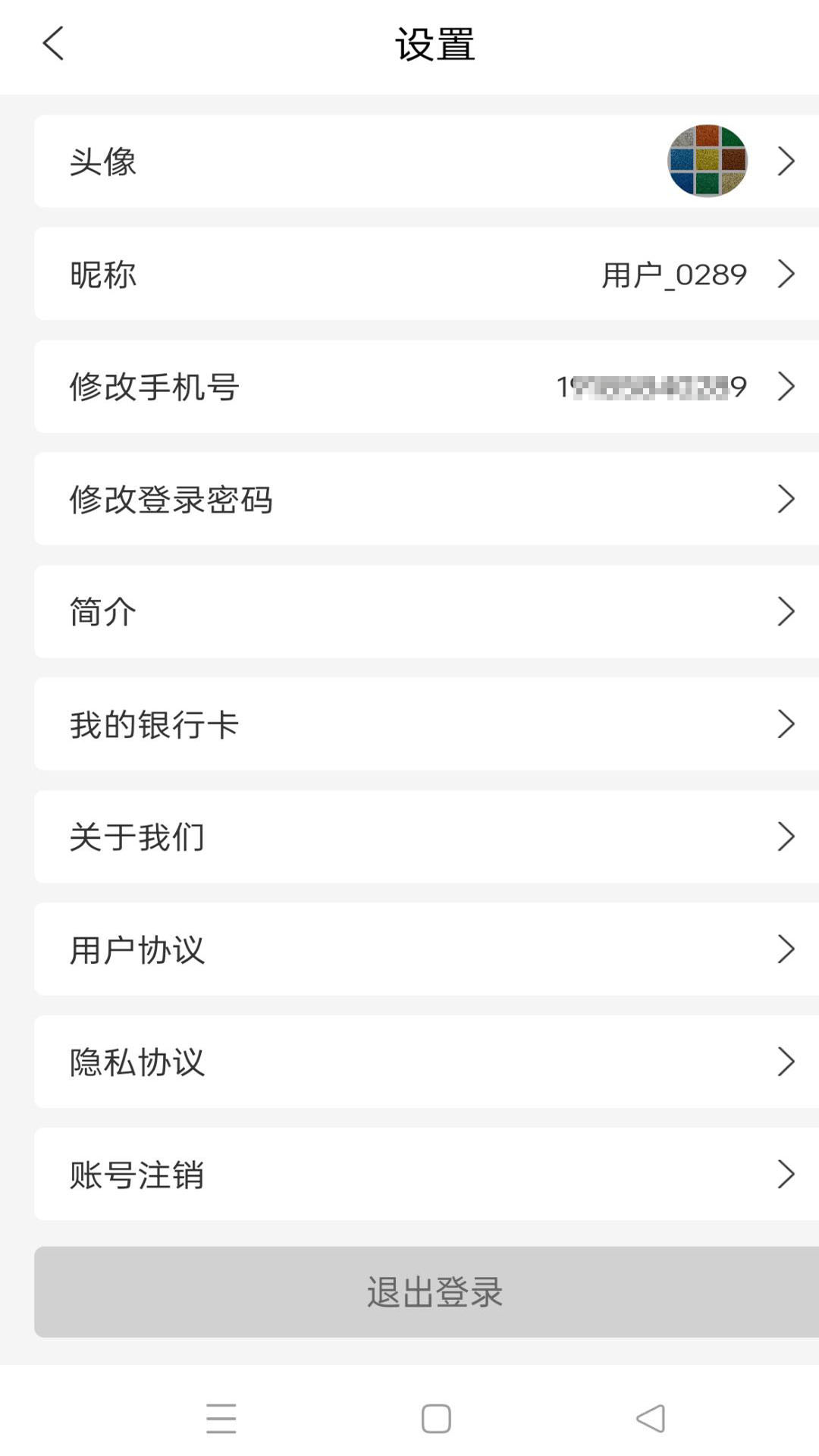This screenshot has width=819, height=1456.
Task: Select the 设置 title at the top
Action: tap(435, 44)
